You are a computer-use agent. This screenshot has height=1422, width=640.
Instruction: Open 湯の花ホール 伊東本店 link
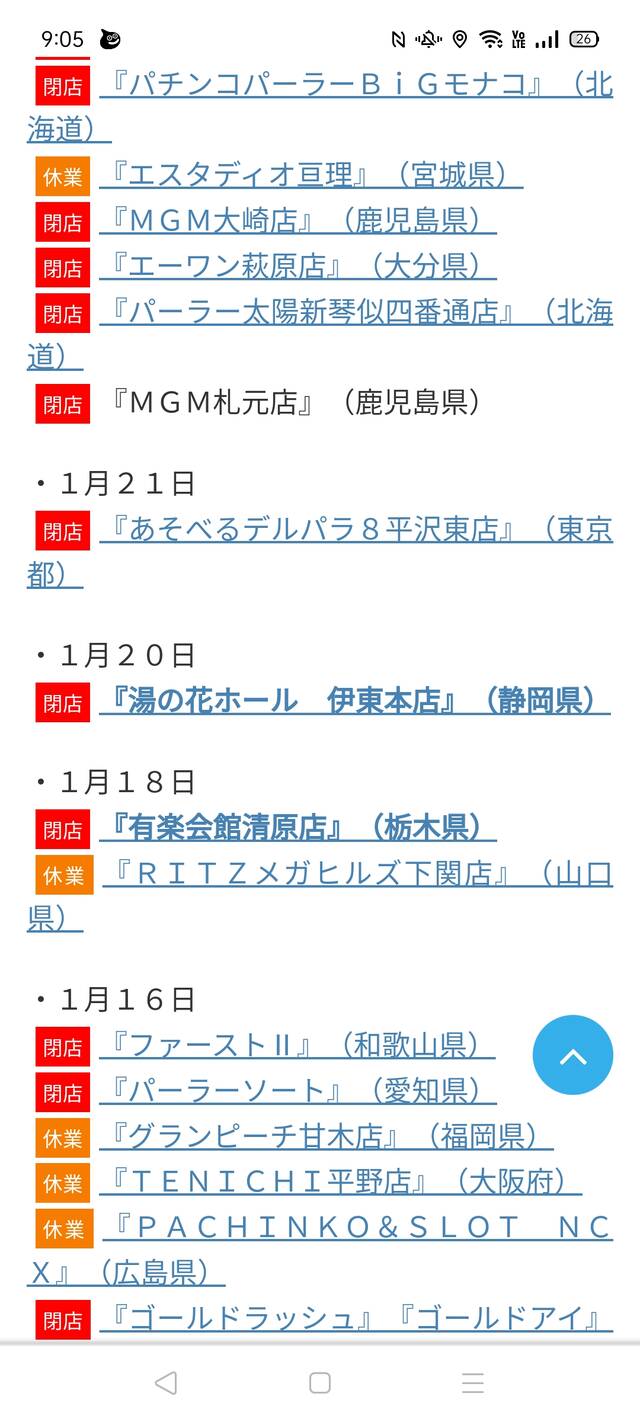354,702
